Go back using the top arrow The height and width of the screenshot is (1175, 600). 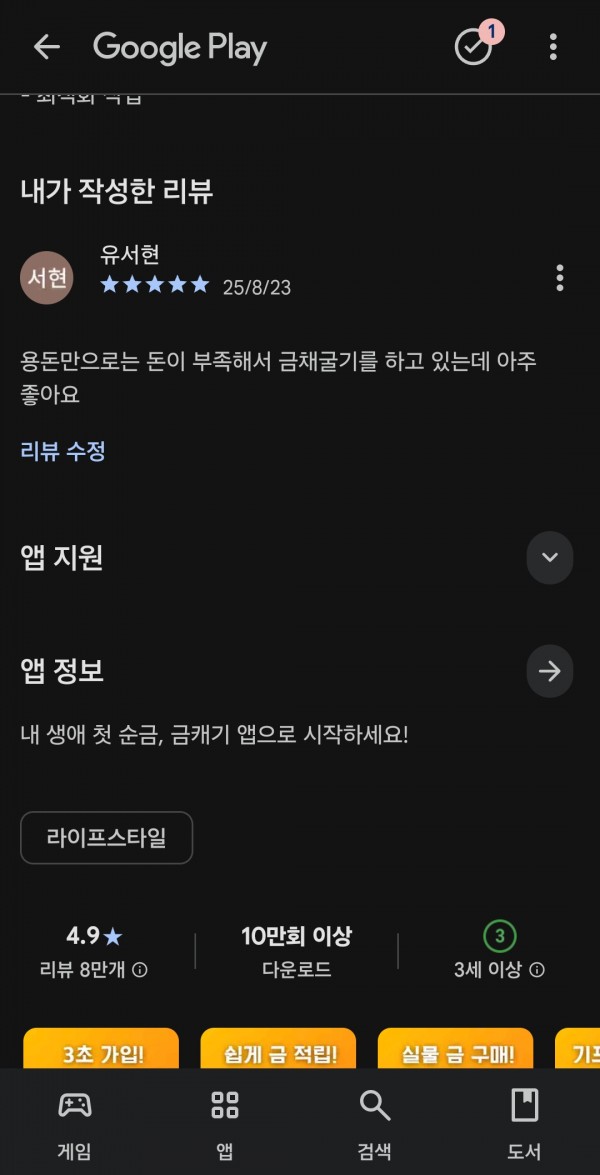click(46, 47)
